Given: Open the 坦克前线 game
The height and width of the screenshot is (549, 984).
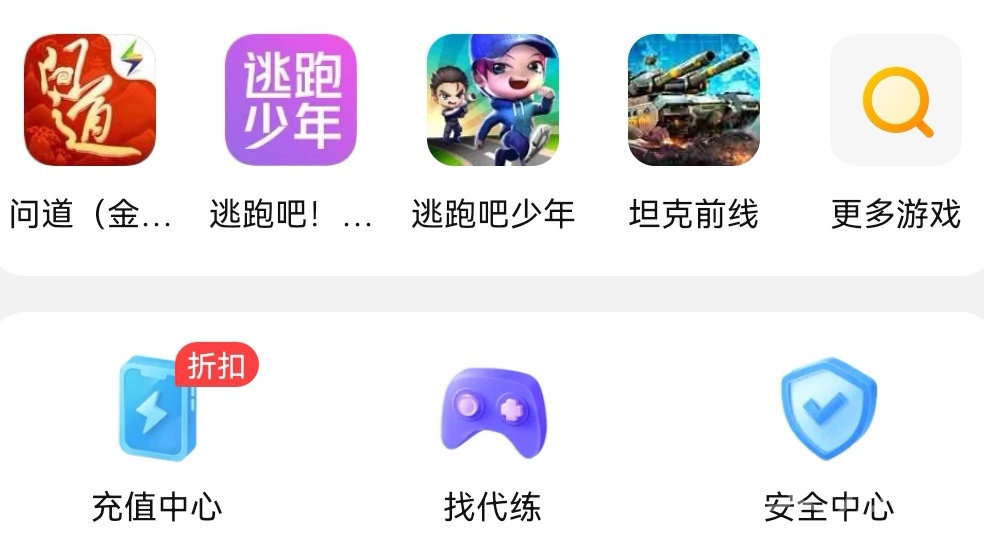Looking at the screenshot, I should (694, 100).
